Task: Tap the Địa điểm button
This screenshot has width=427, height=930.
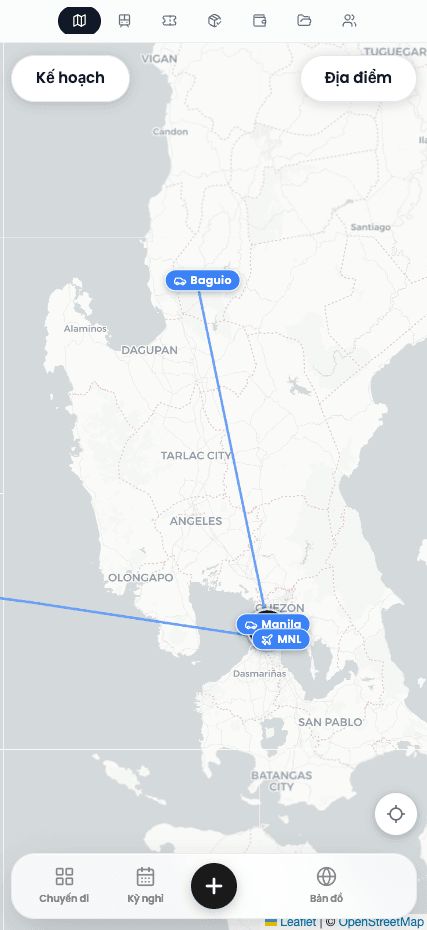Action: tap(358, 78)
